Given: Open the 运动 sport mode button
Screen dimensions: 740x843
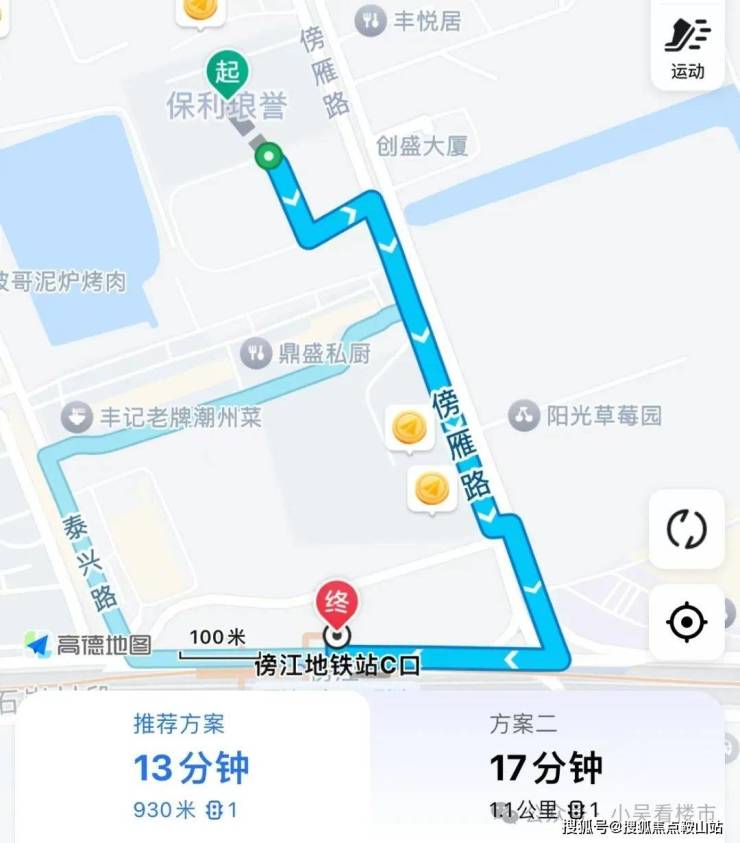Looking at the screenshot, I should (x=688, y=44).
